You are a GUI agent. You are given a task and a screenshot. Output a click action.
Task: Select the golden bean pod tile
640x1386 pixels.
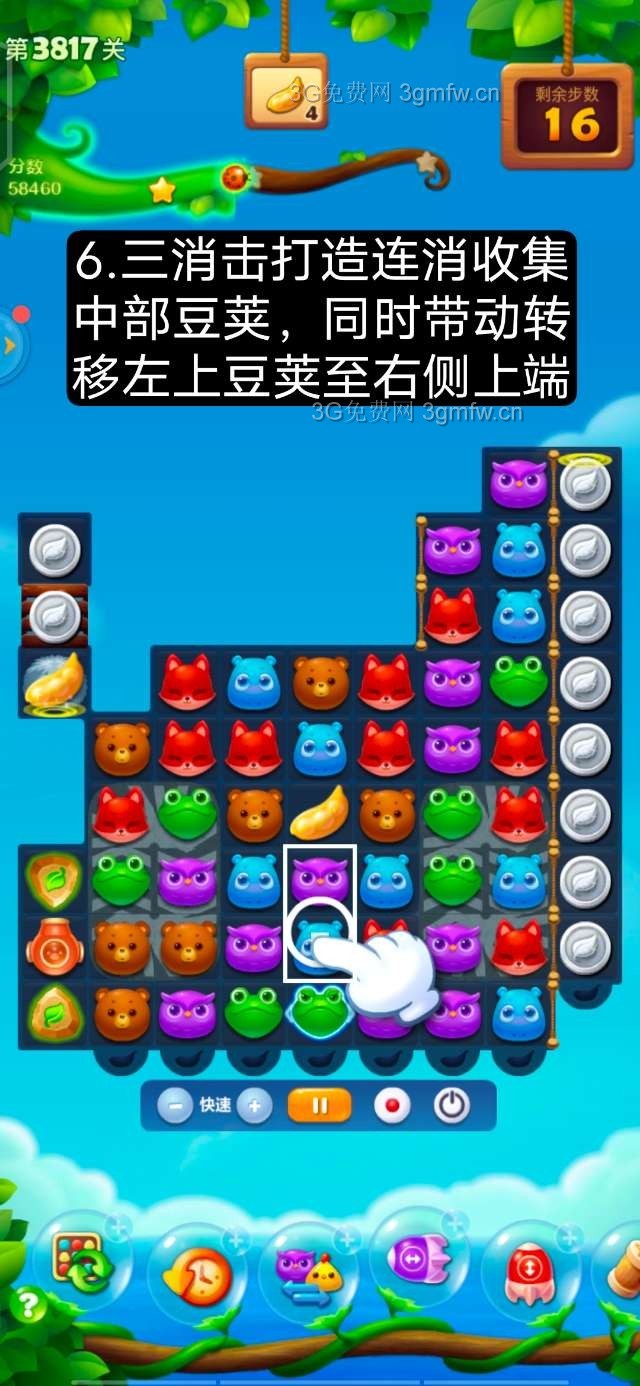[x=320, y=812]
